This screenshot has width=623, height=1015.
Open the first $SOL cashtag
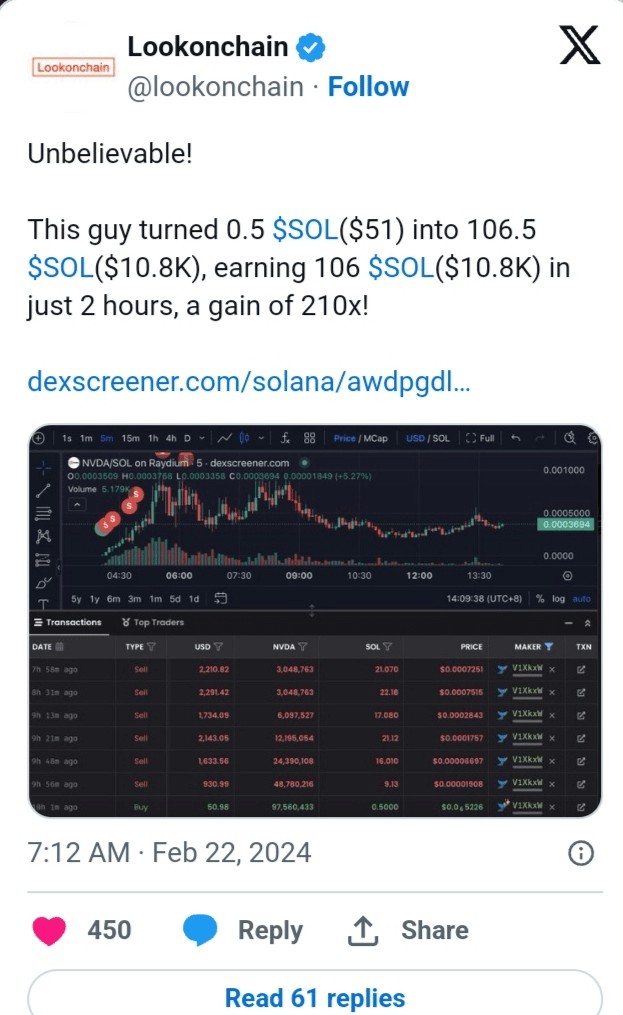[305, 229]
